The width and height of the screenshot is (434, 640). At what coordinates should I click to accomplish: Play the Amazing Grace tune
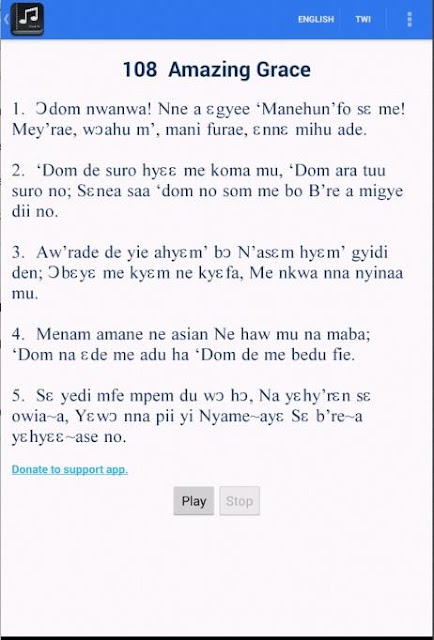click(x=194, y=501)
